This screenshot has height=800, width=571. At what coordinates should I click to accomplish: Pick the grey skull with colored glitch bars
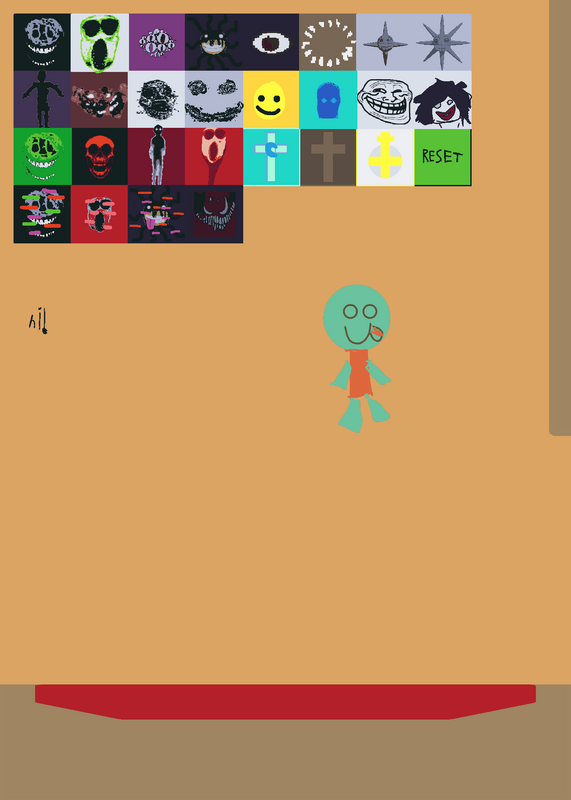(x=42, y=214)
